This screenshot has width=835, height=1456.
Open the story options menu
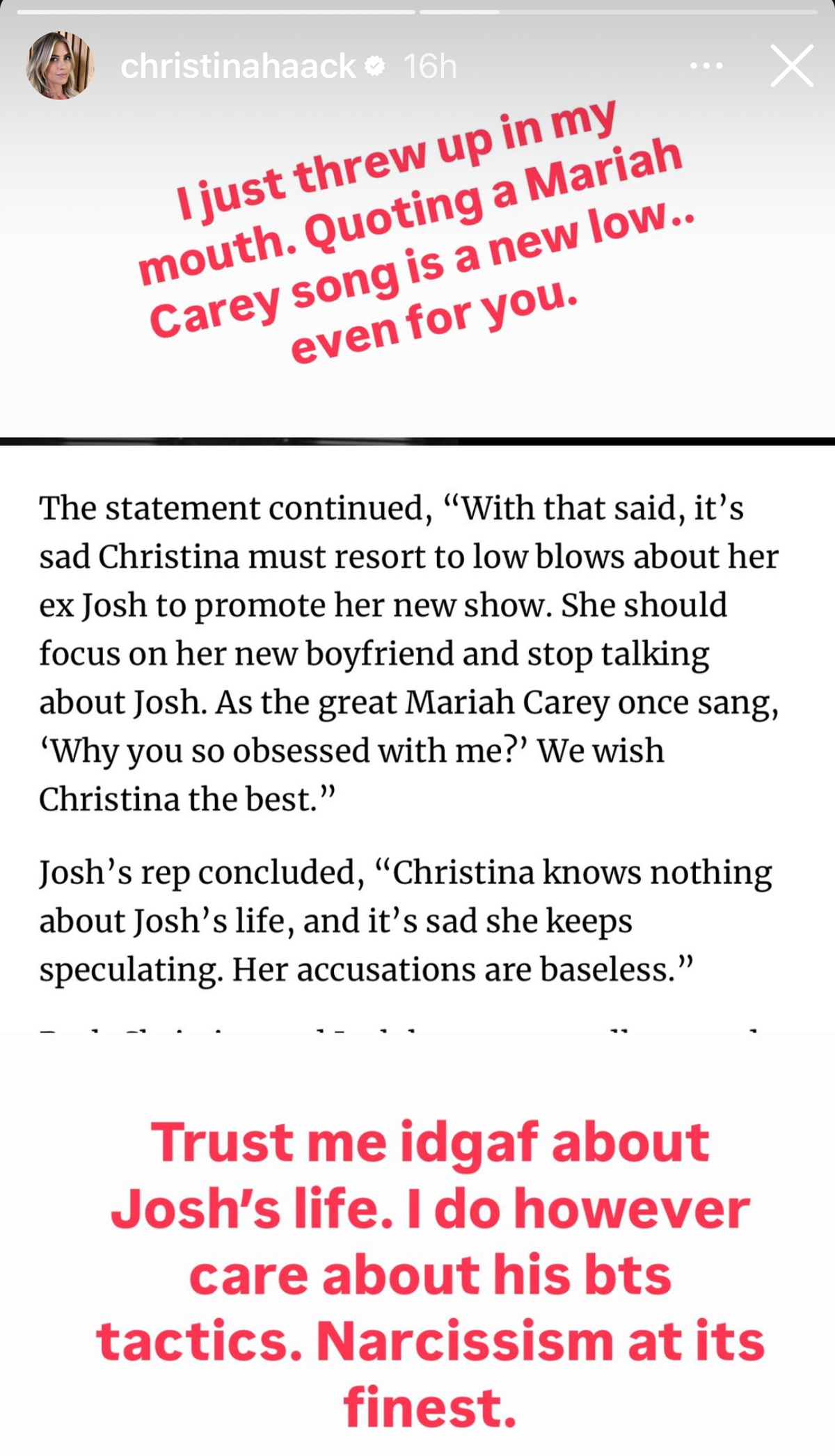706,67
